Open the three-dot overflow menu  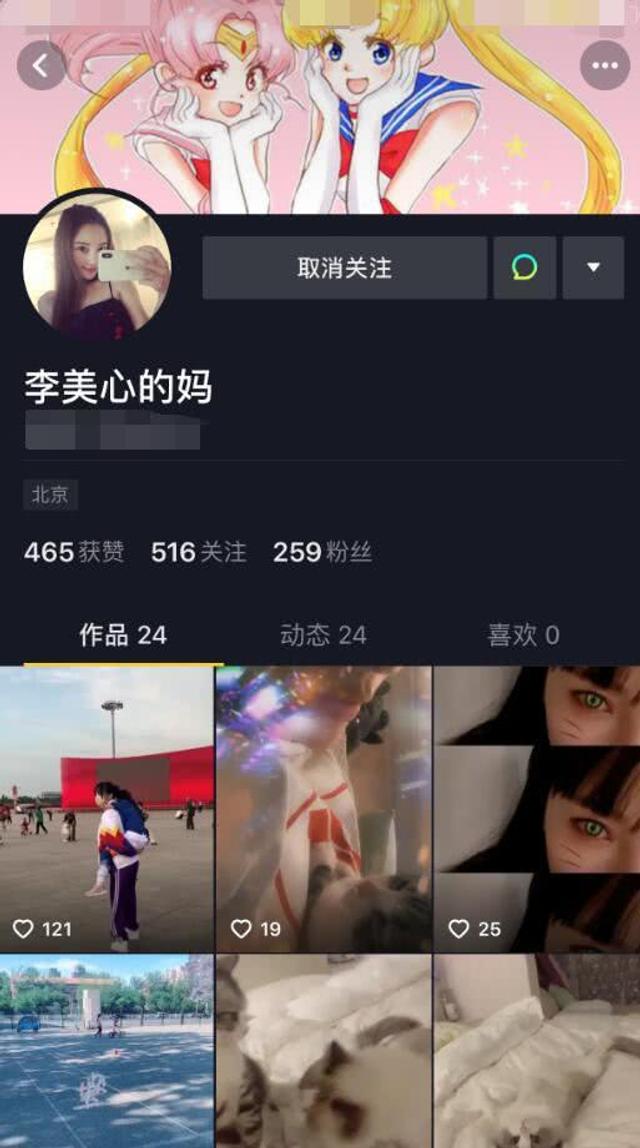click(604, 66)
